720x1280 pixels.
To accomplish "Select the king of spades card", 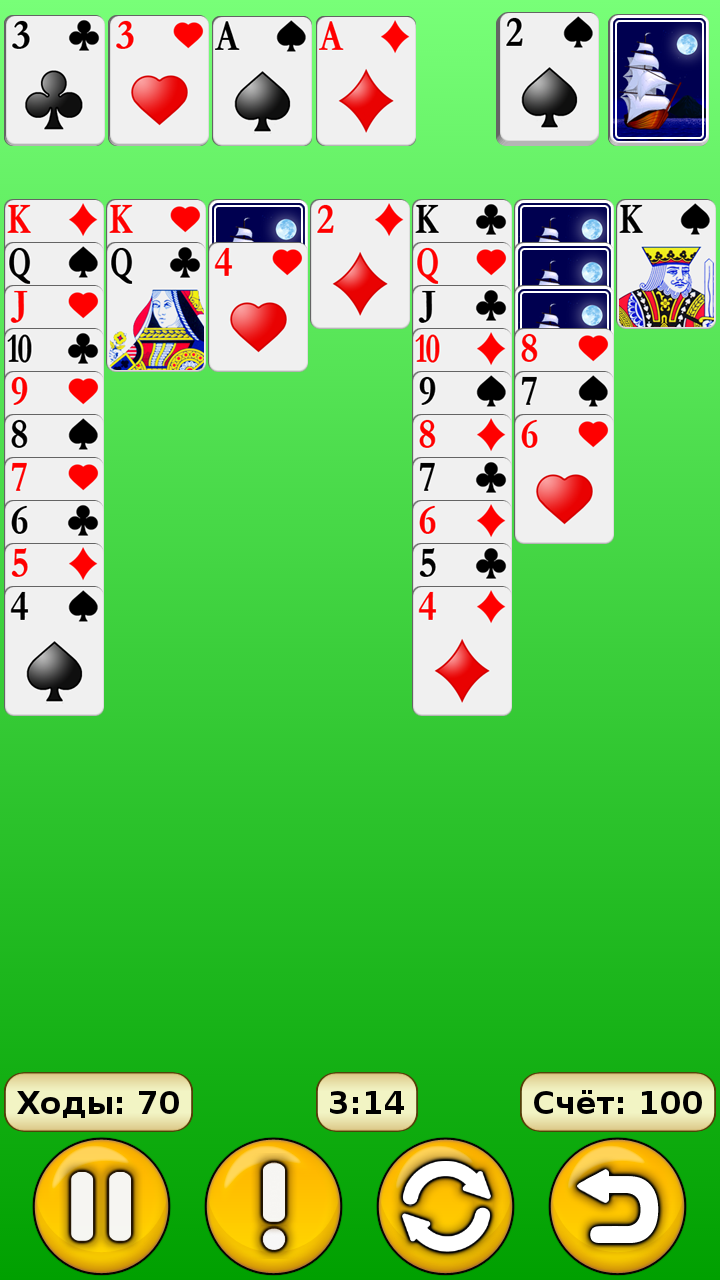I will coord(666,264).
